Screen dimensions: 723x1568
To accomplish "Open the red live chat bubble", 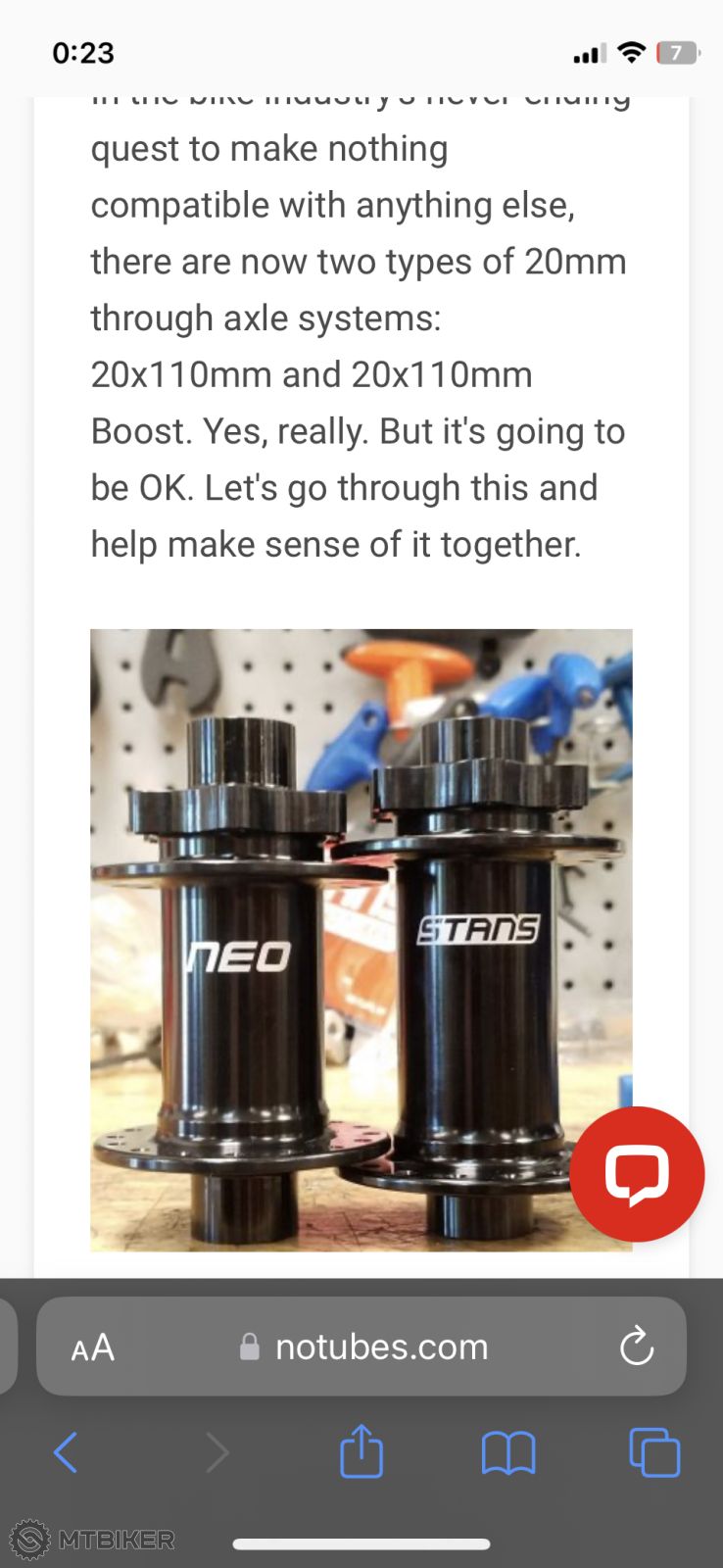I will (637, 1174).
